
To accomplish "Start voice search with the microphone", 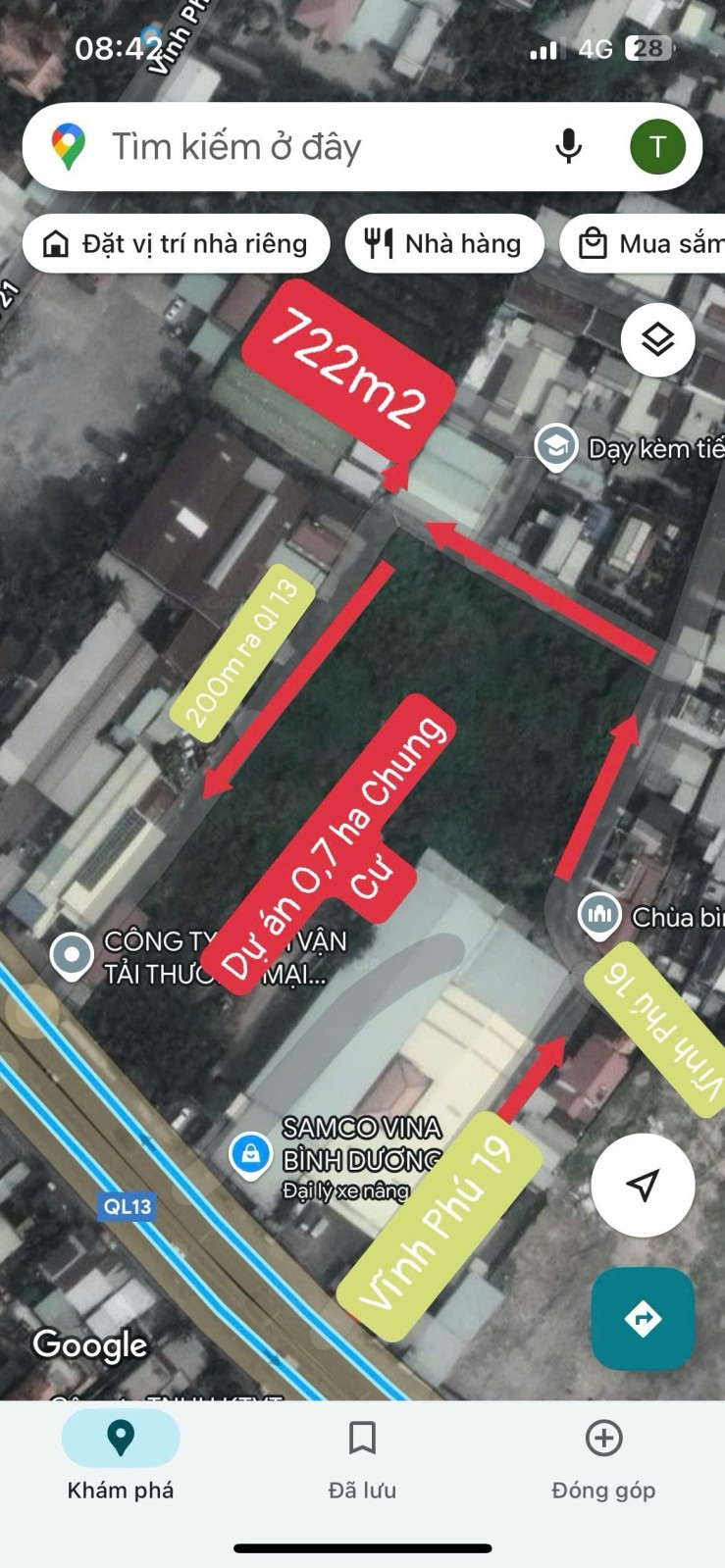I will [x=568, y=147].
